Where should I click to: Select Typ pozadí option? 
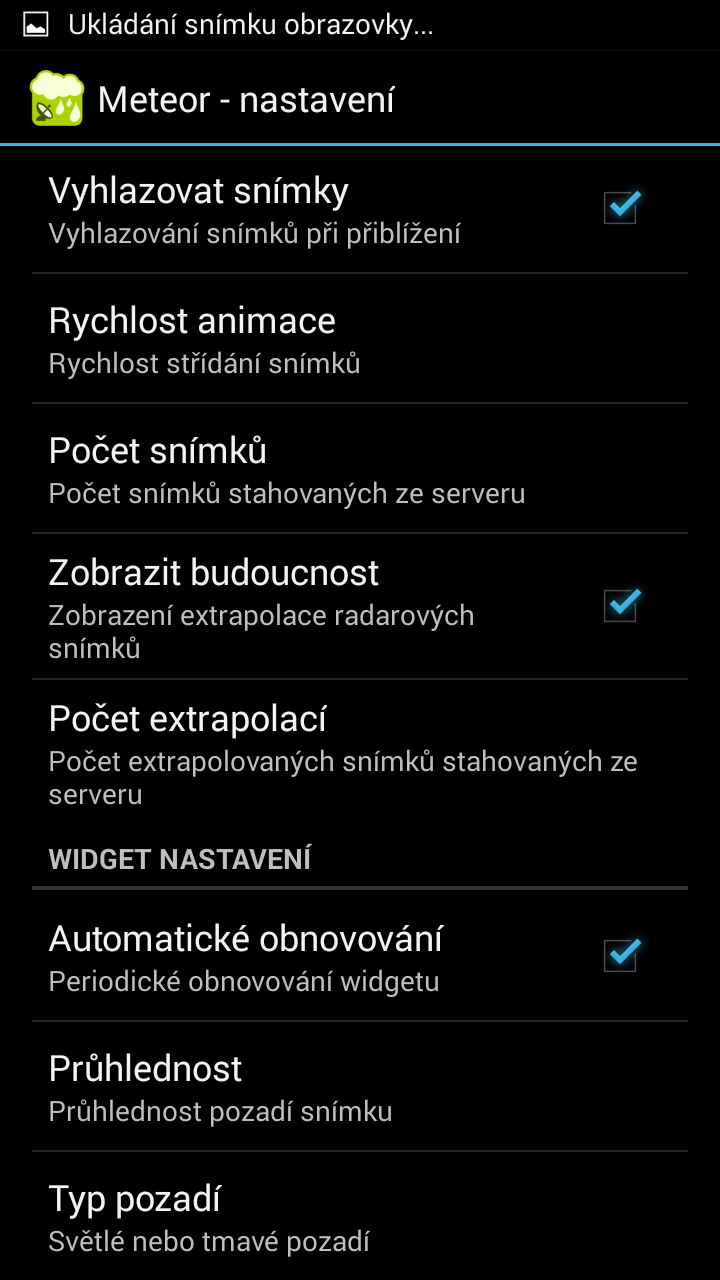click(x=360, y=1216)
